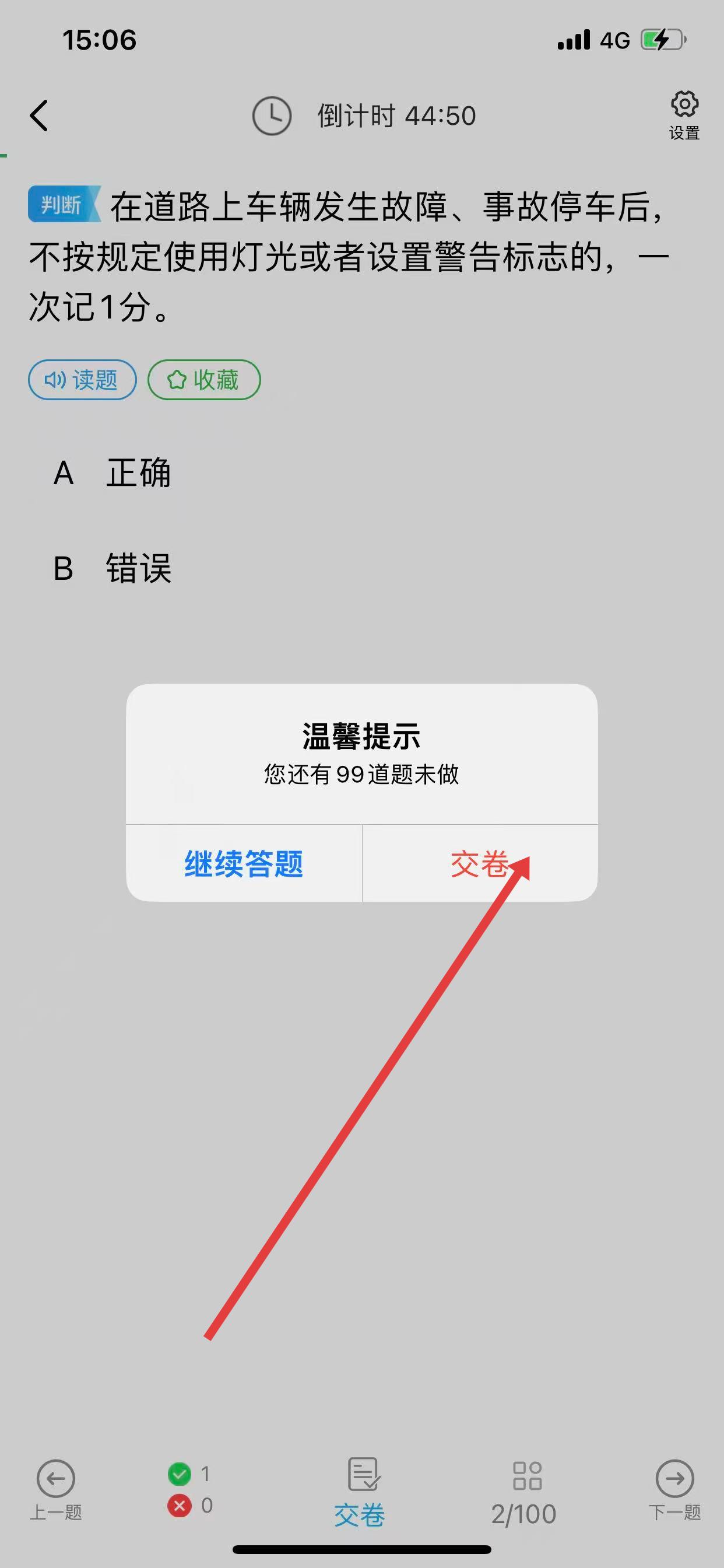Image resolution: width=724 pixels, height=1568 pixels.
Task: Confirm 交卷 in the dialog
Action: [x=479, y=863]
